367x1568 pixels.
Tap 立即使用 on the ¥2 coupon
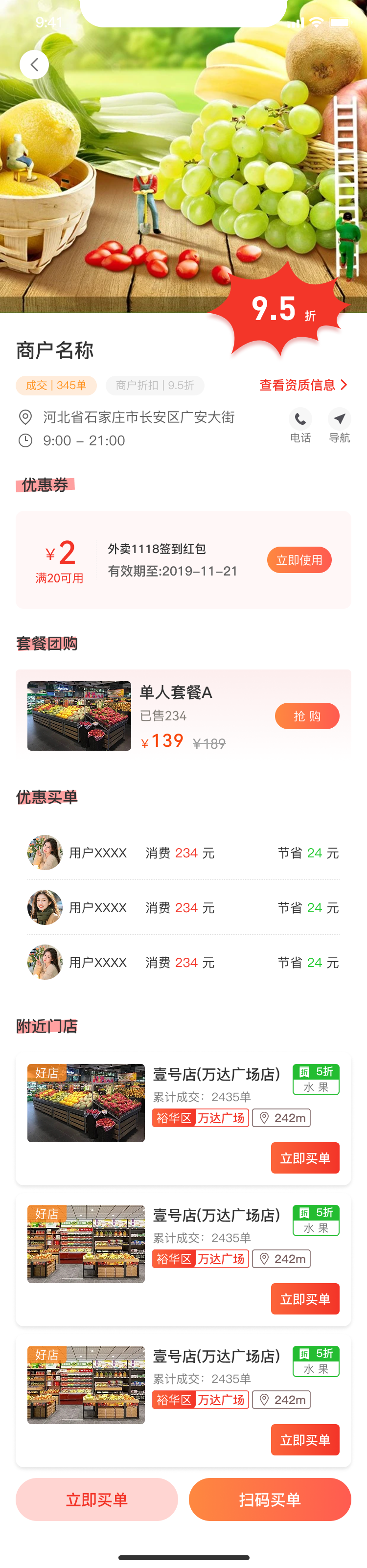coord(299,560)
